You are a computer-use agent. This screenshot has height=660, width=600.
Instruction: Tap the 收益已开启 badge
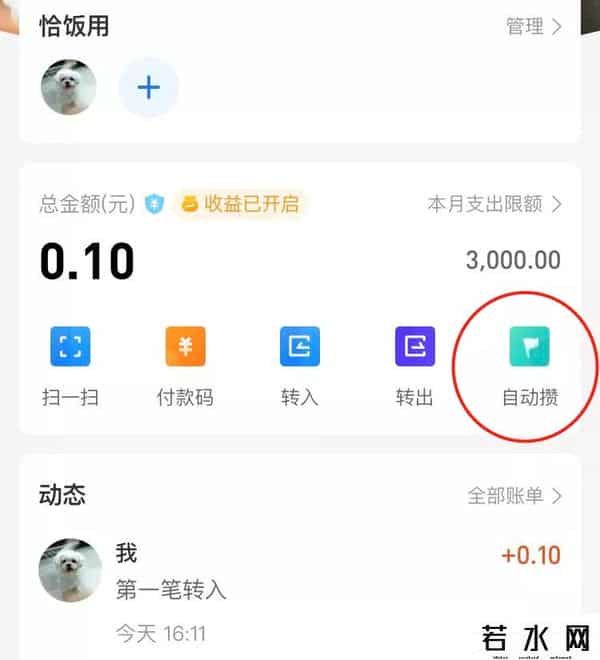point(238,204)
